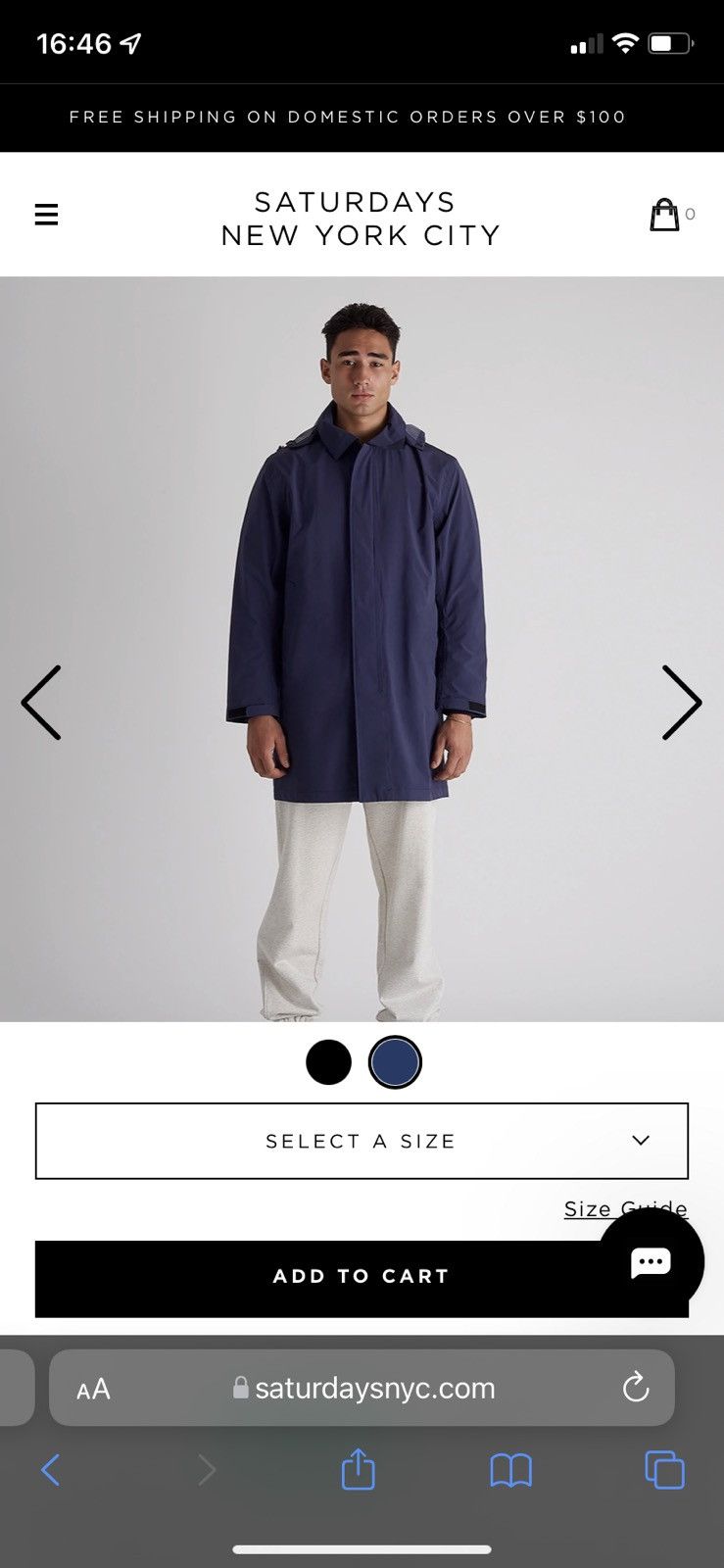Open the shopping bag cart
Image resolution: width=724 pixels, height=1568 pixels.
pyautogui.click(x=665, y=215)
